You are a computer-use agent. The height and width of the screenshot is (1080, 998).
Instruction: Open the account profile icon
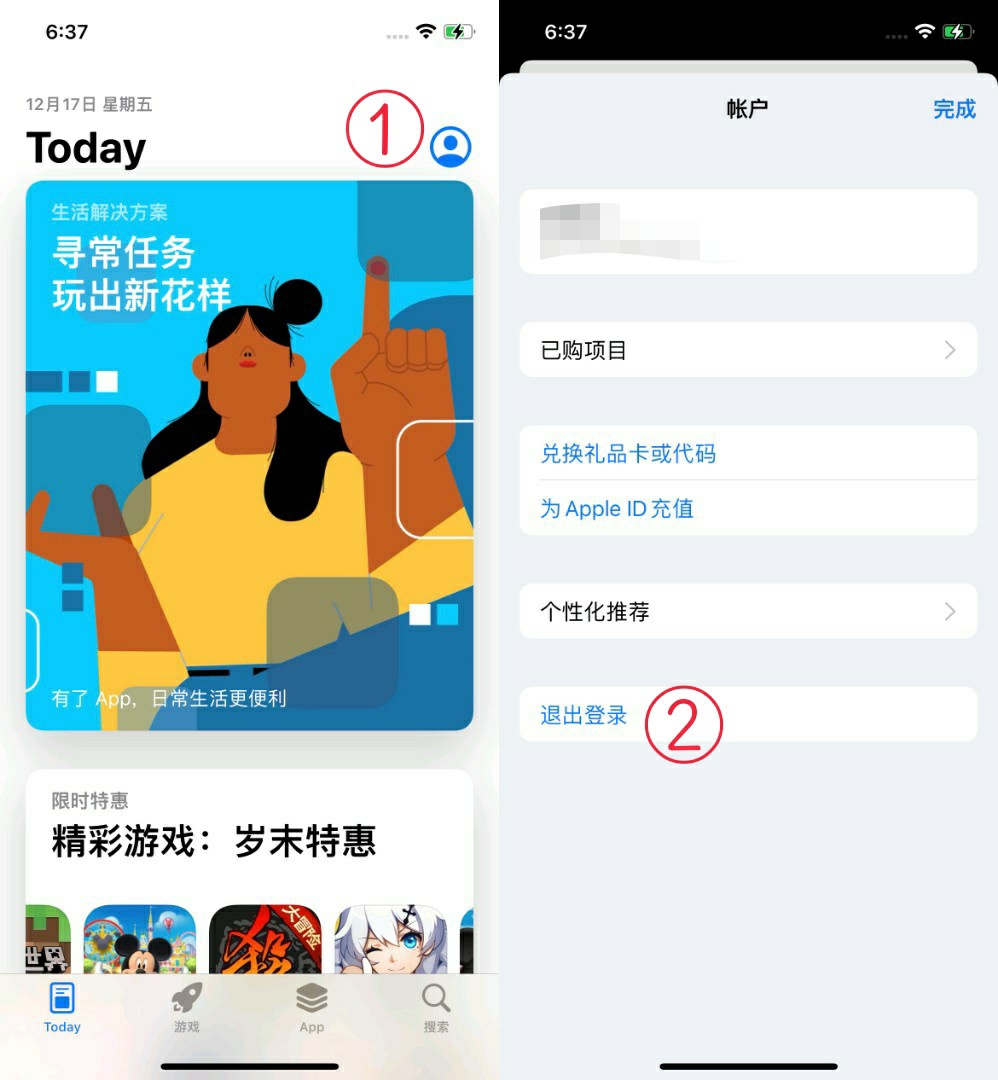pos(450,146)
